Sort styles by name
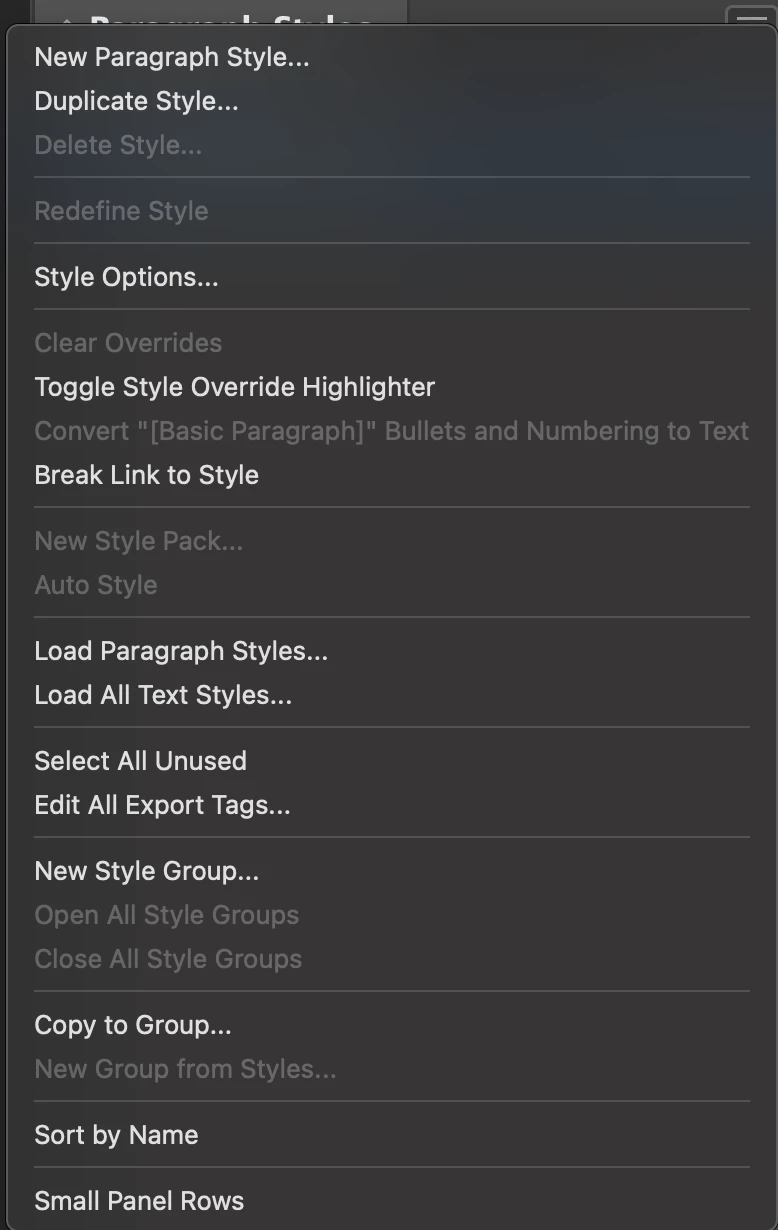This screenshot has height=1230, width=778. pos(116,1135)
